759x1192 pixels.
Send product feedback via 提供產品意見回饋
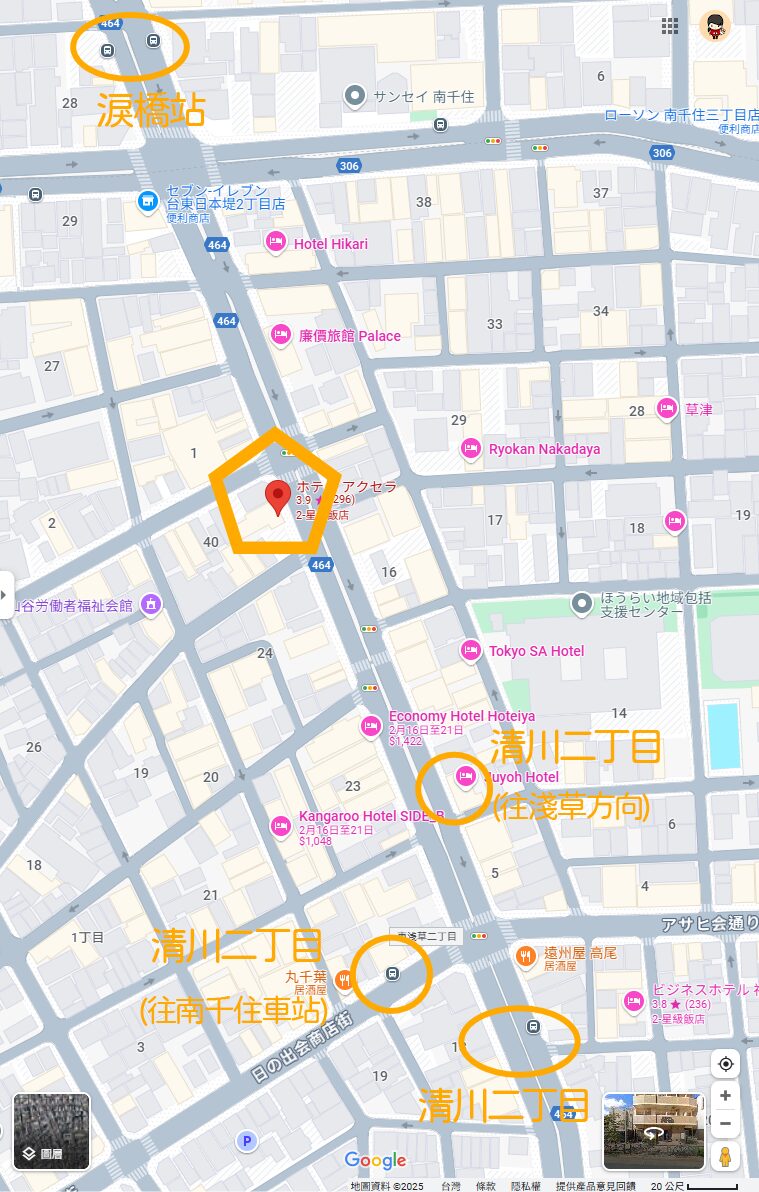[595, 1185]
